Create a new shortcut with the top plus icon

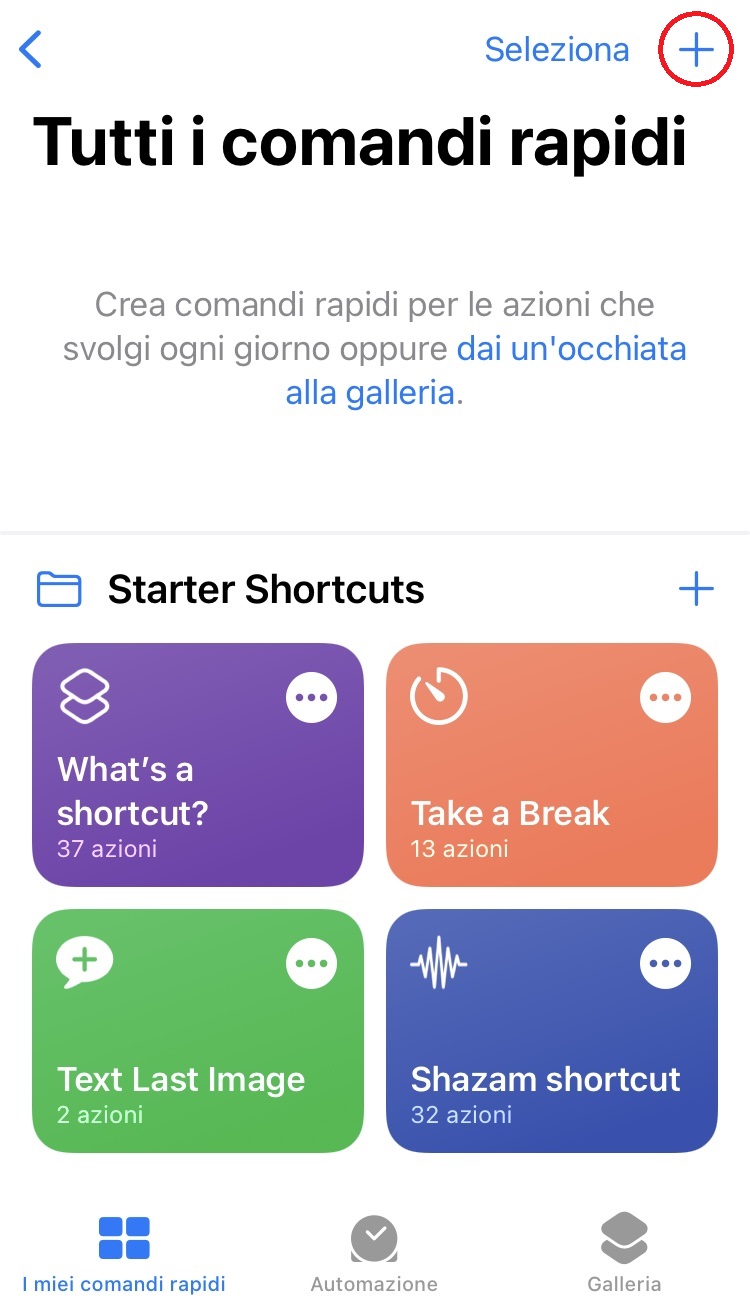[696, 49]
